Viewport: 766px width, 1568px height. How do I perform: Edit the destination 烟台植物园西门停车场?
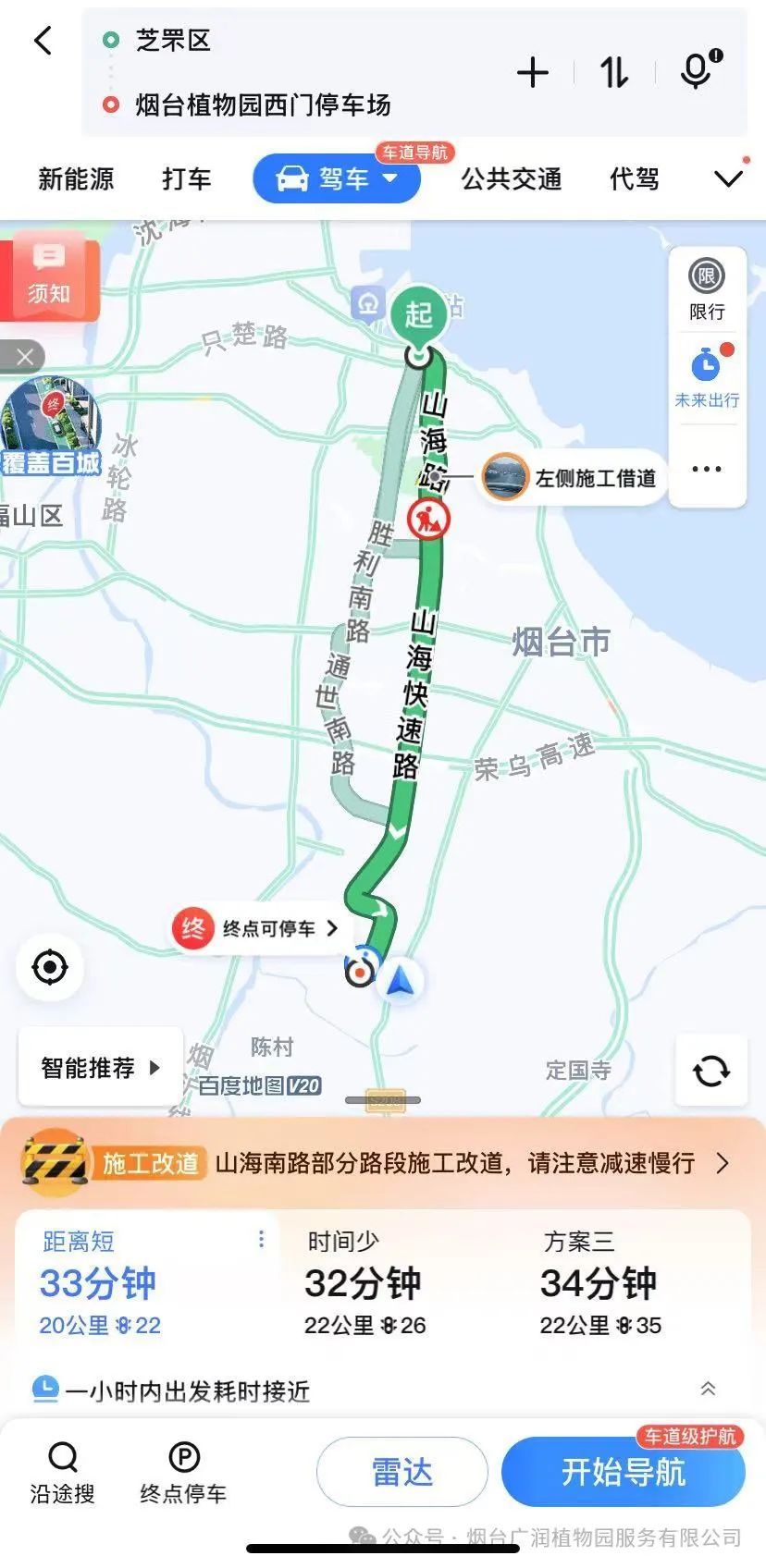263,105
